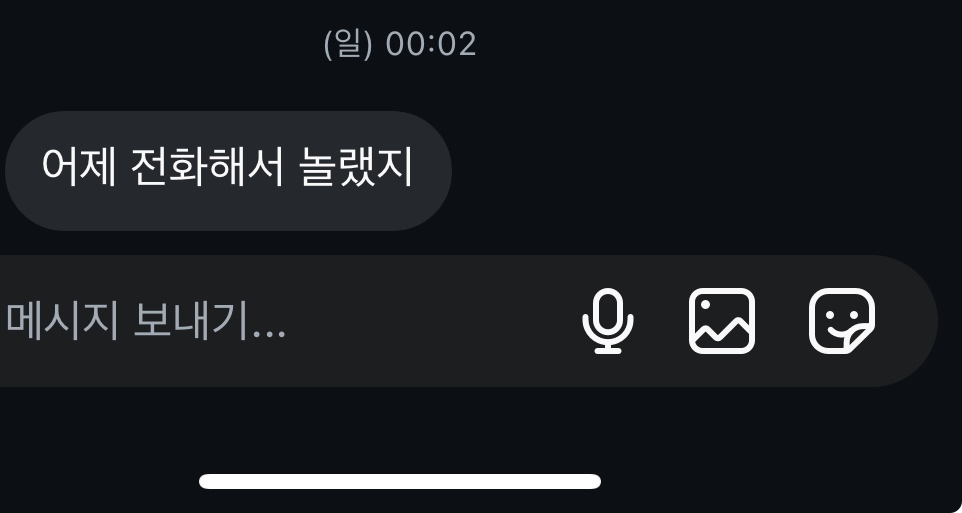The width and height of the screenshot is (962, 513).
Task: Open the sticker picker icon
Action: tap(841, 321)
